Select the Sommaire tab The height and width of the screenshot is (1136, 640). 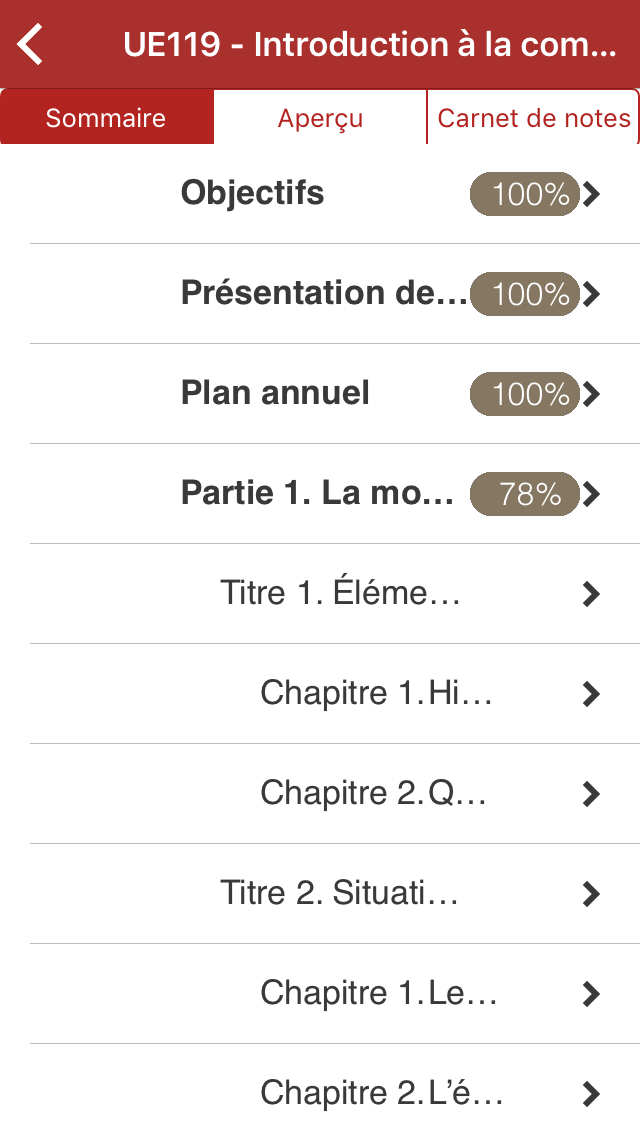107,117
